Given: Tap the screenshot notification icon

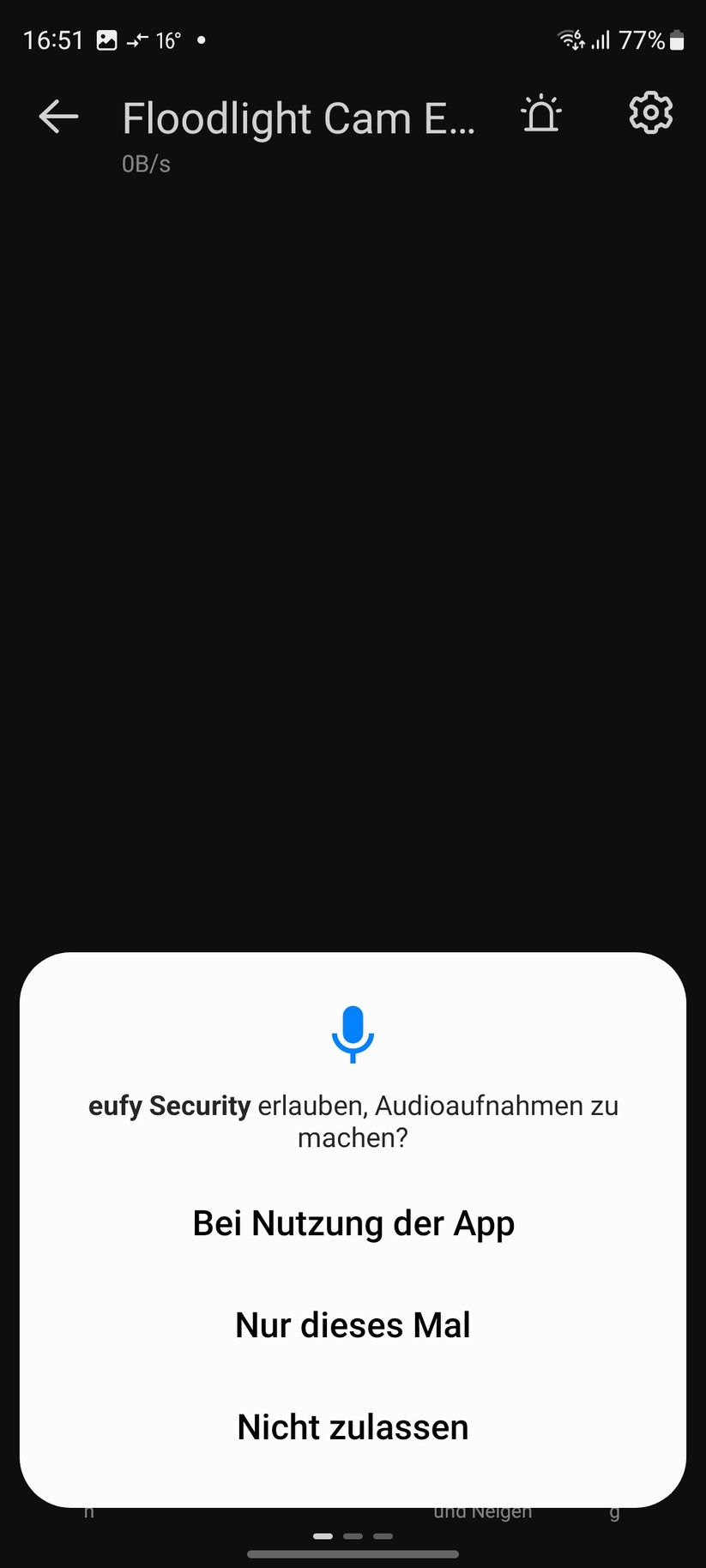Looking at the screenshot, I should coord(106,39).
